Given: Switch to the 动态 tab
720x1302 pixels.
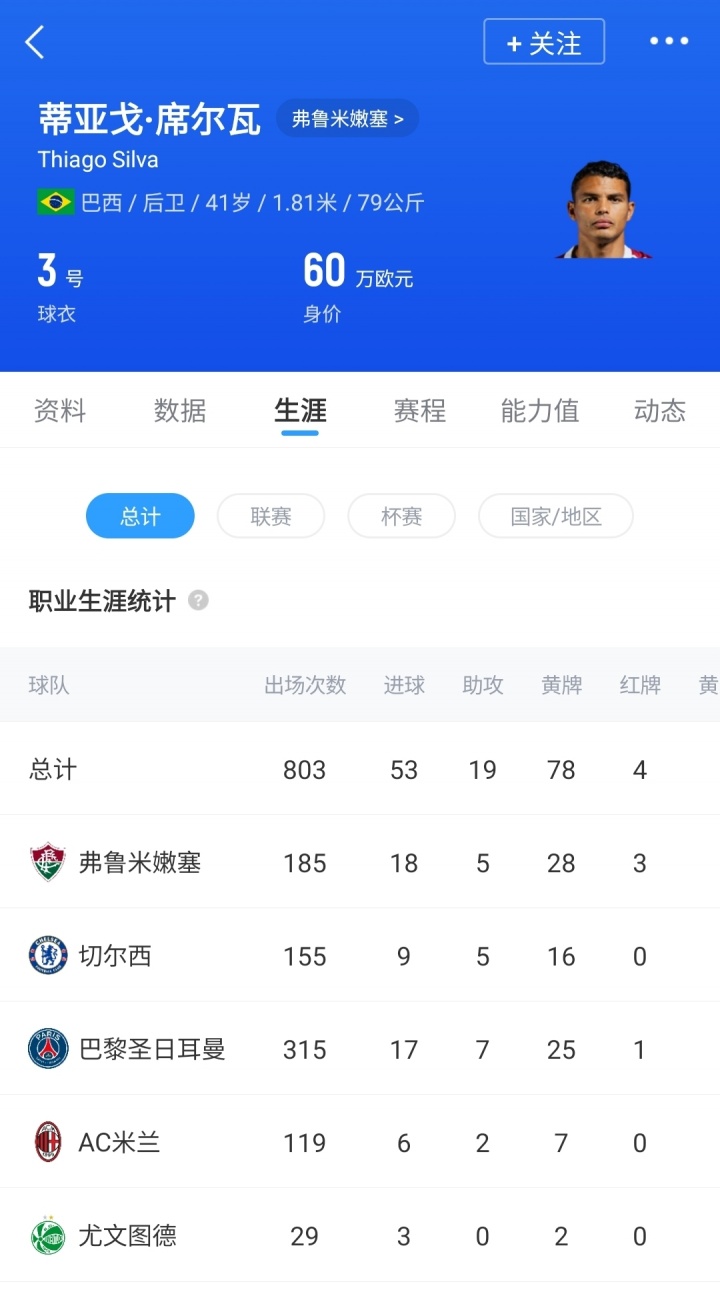Looking at the screenshot, I should click(660, 411).
